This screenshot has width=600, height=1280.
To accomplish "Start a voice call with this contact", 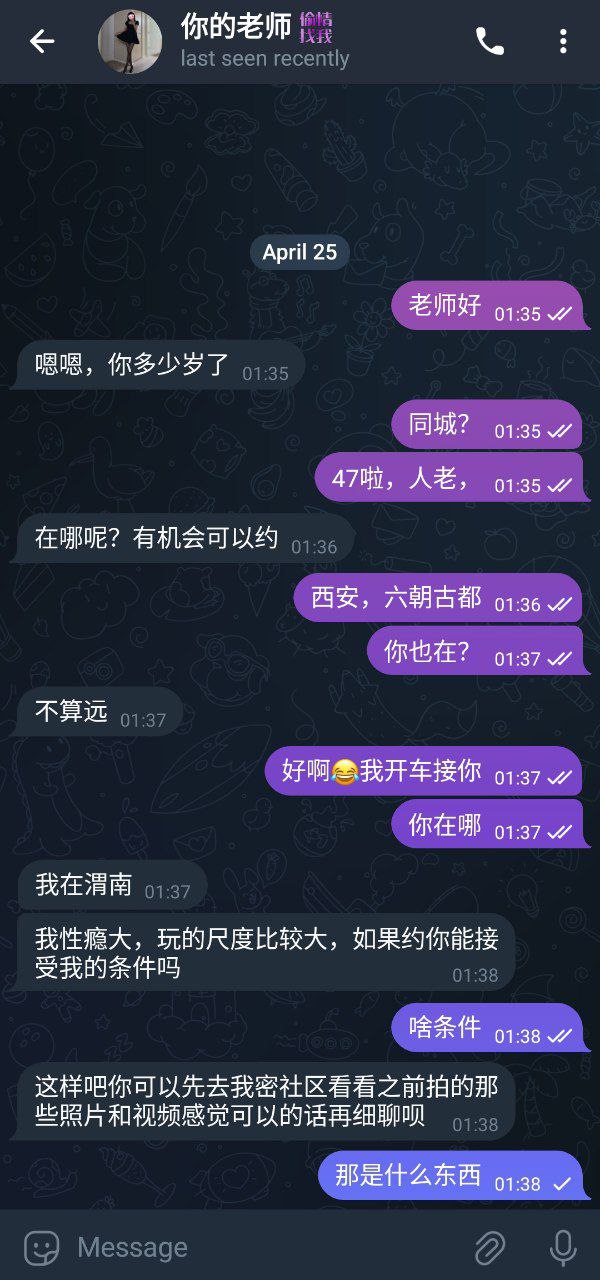I will [x=489, y=41].
